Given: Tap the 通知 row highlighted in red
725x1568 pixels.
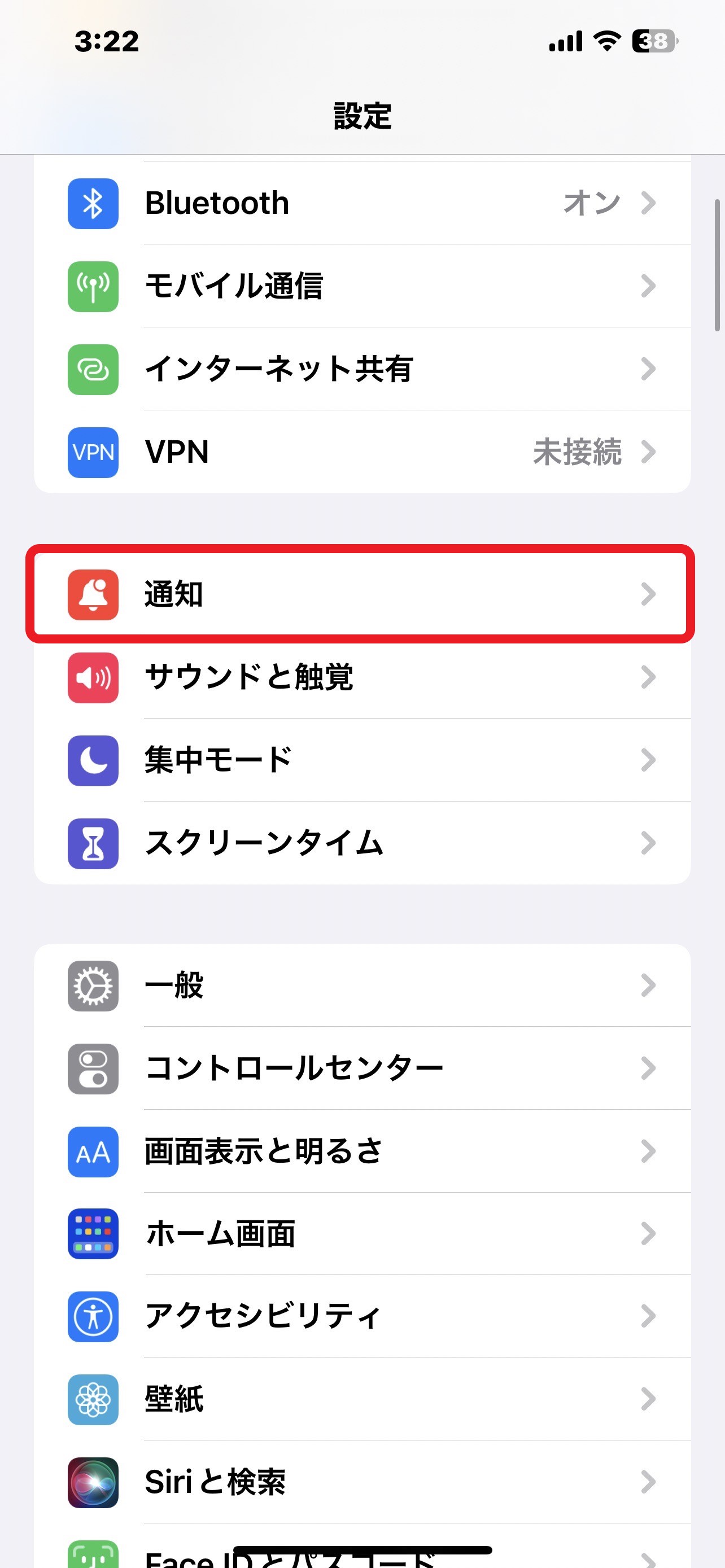Looking at the screenshot, I should [362, 595].
